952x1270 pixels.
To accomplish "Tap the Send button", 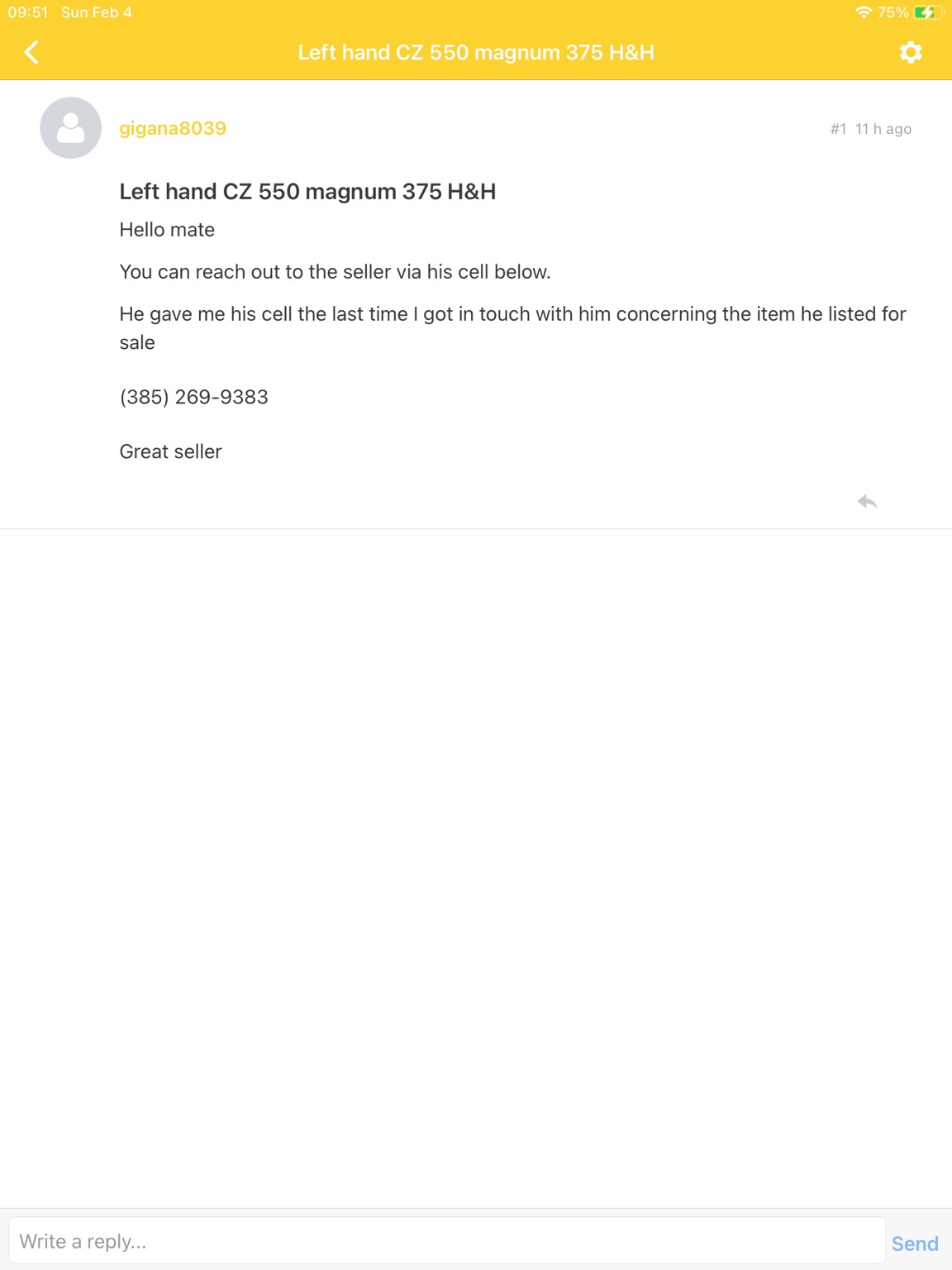I will (914, 1244).
